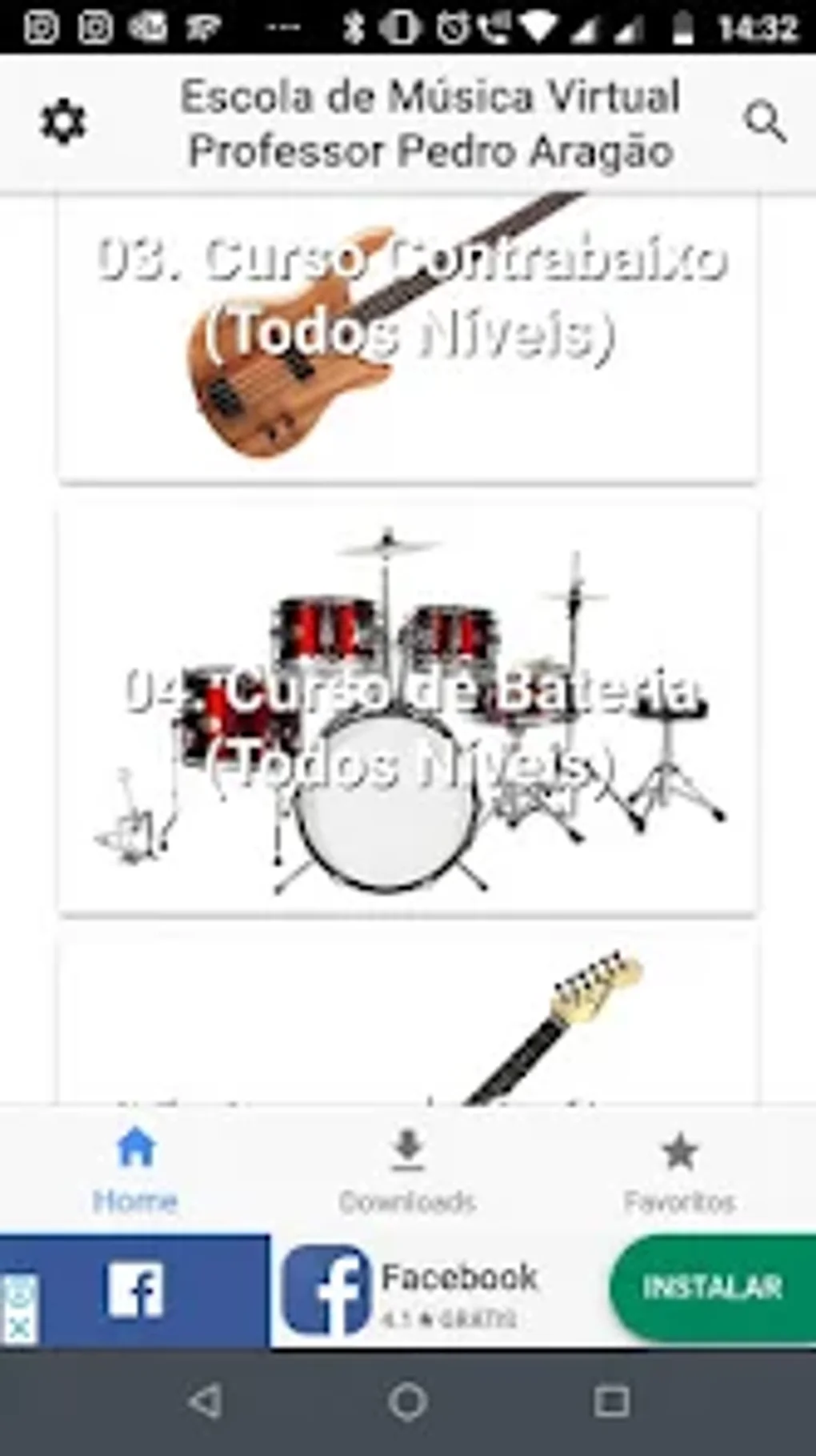Switch to the Downloads tab
816x1456 pixels.
click(x=407, y=1169)
